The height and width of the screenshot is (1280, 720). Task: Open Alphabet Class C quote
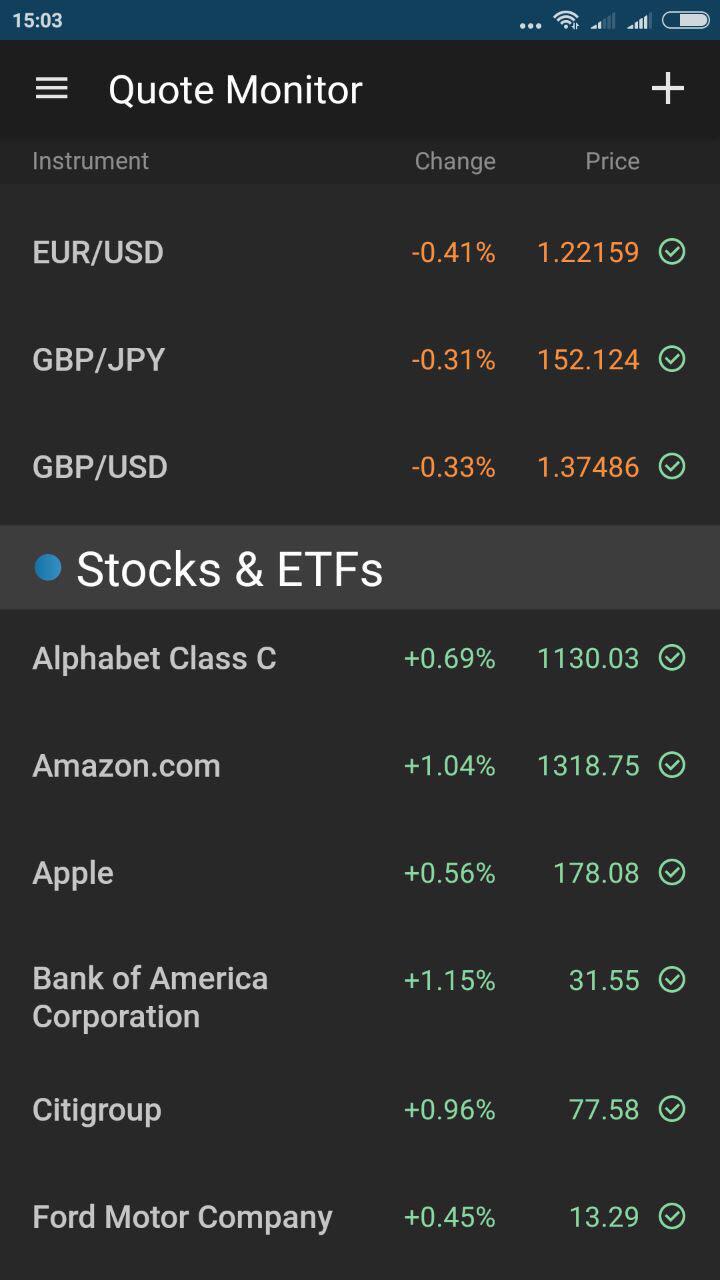(360, 658)
